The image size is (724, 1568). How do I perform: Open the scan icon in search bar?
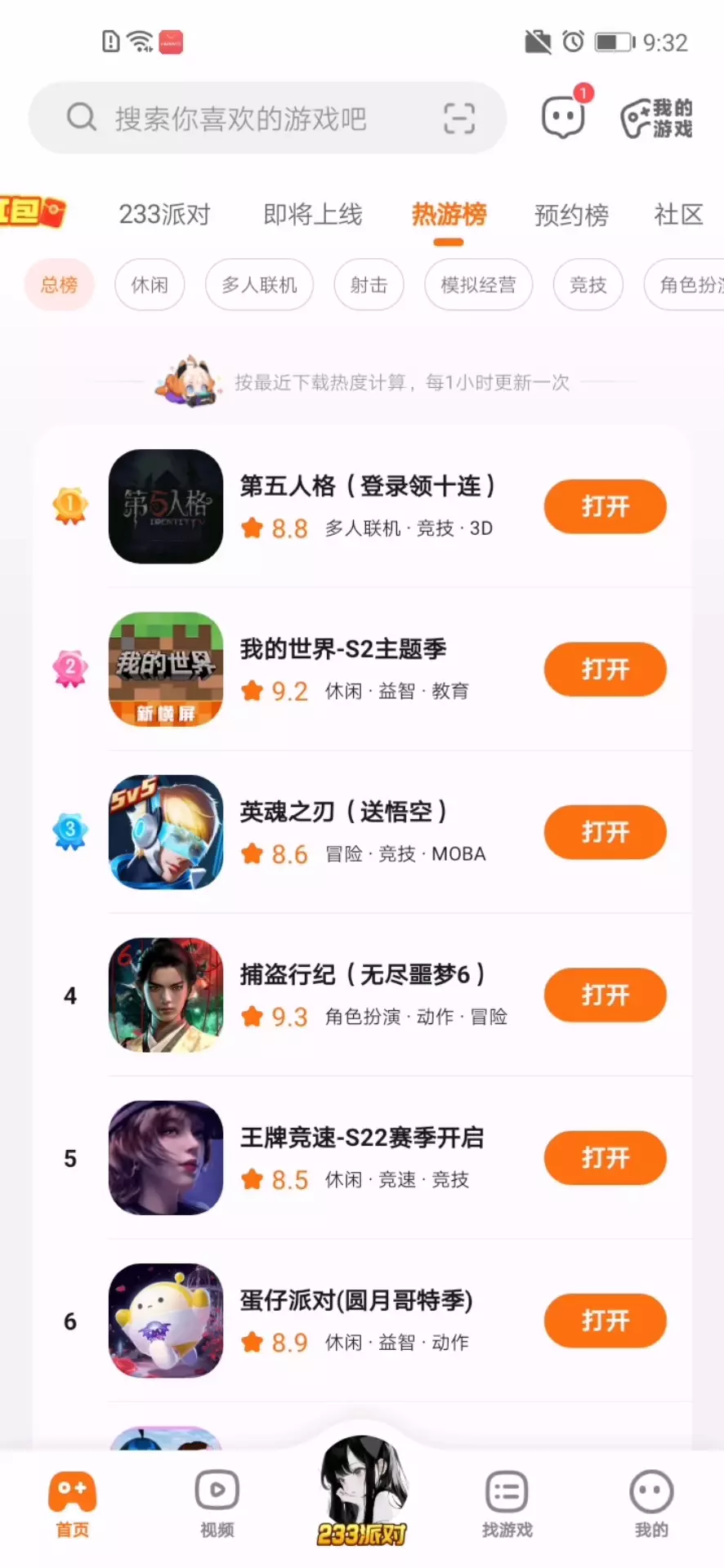point(458,118)
